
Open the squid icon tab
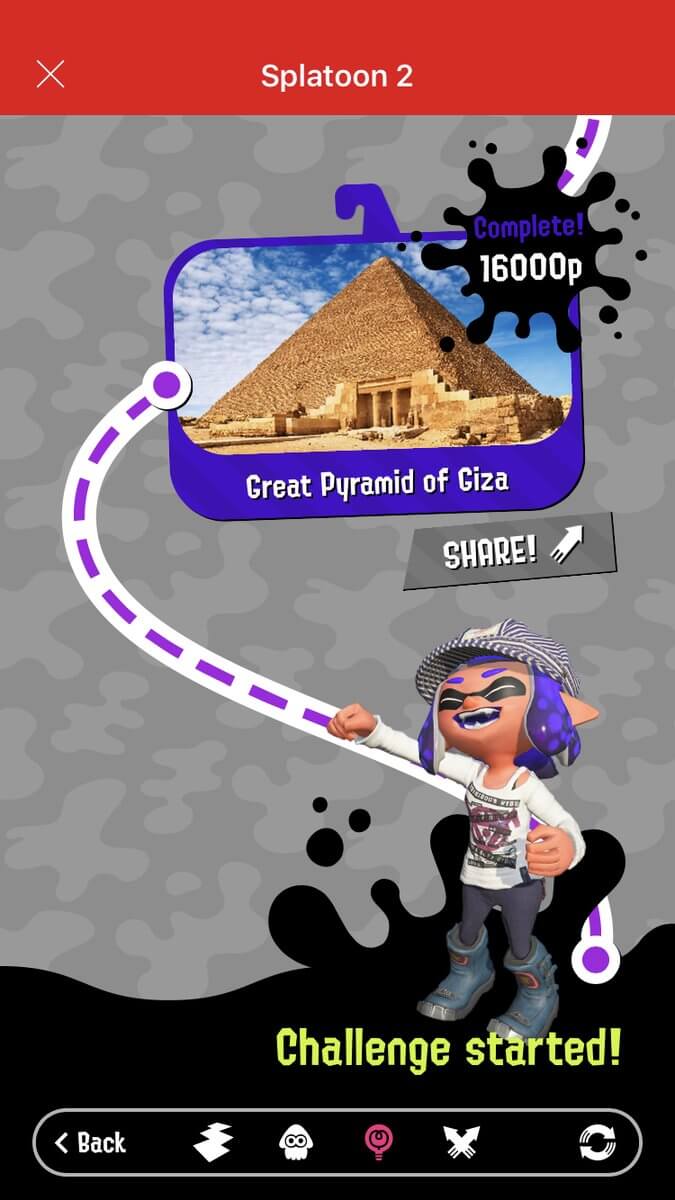294,1142
